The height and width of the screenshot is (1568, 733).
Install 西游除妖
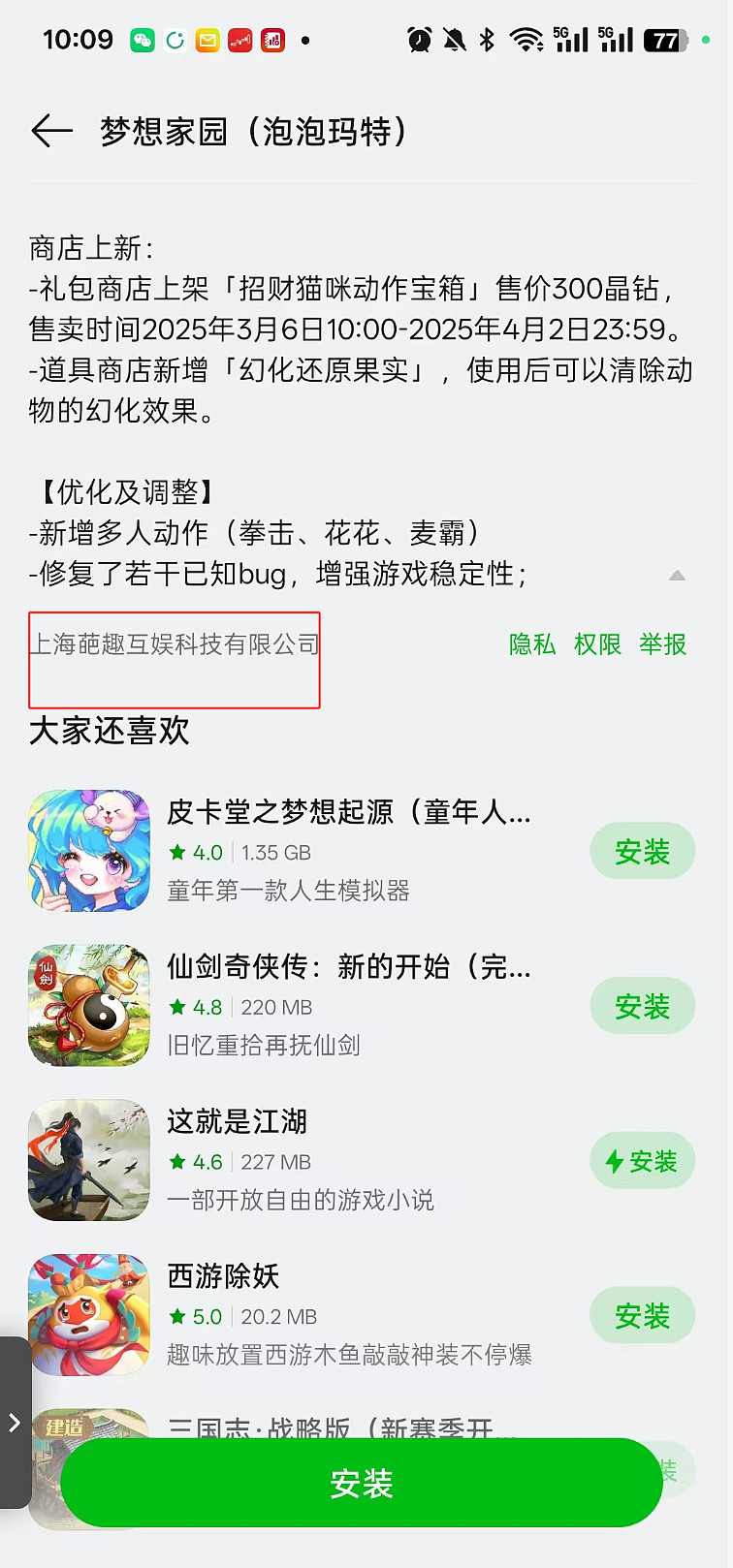pyautogui.click(x=642, y=1316)
